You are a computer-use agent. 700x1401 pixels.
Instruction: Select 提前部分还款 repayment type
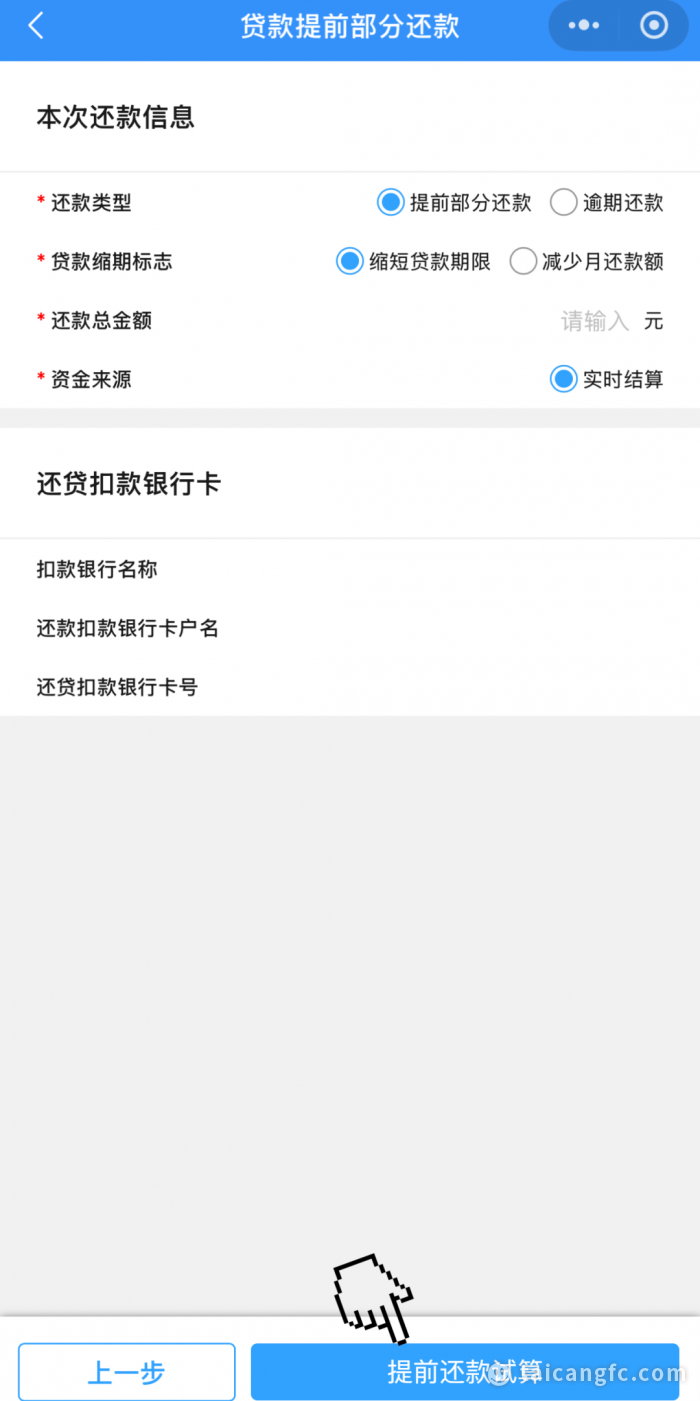[x=390, y=203]
